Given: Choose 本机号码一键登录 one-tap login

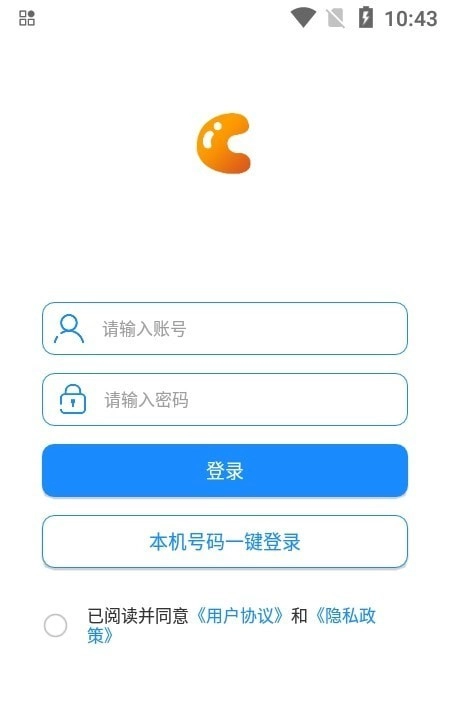Looking at the screenshot, I should point(225,542).
